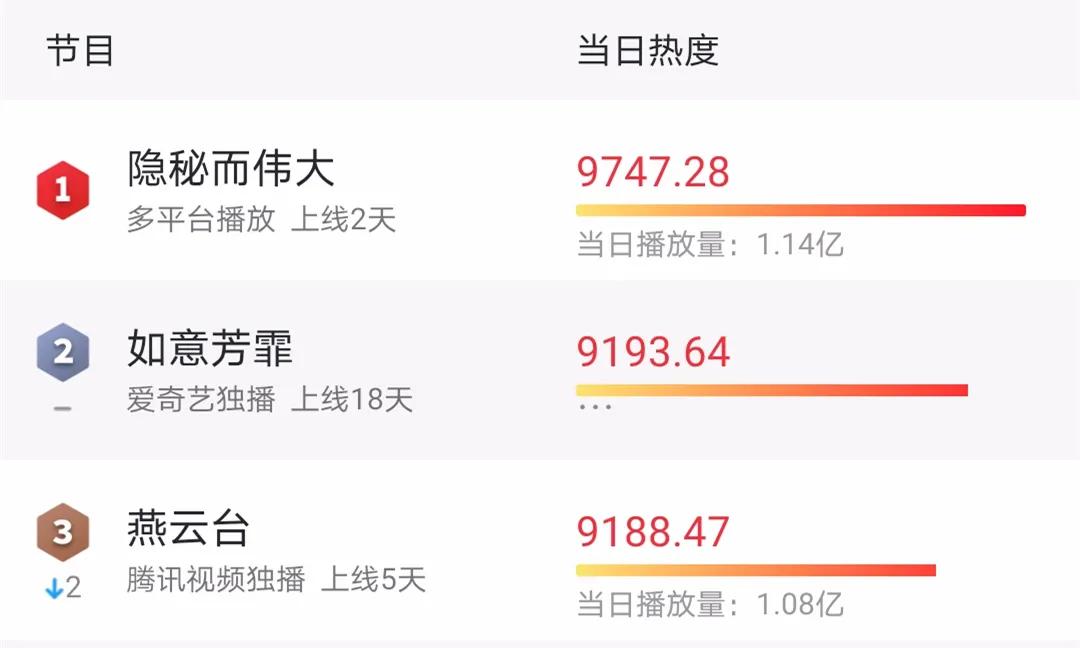Open the 燕云台 program row
This screenshot has height=648, width=1080.
click(x=188, y=530)
